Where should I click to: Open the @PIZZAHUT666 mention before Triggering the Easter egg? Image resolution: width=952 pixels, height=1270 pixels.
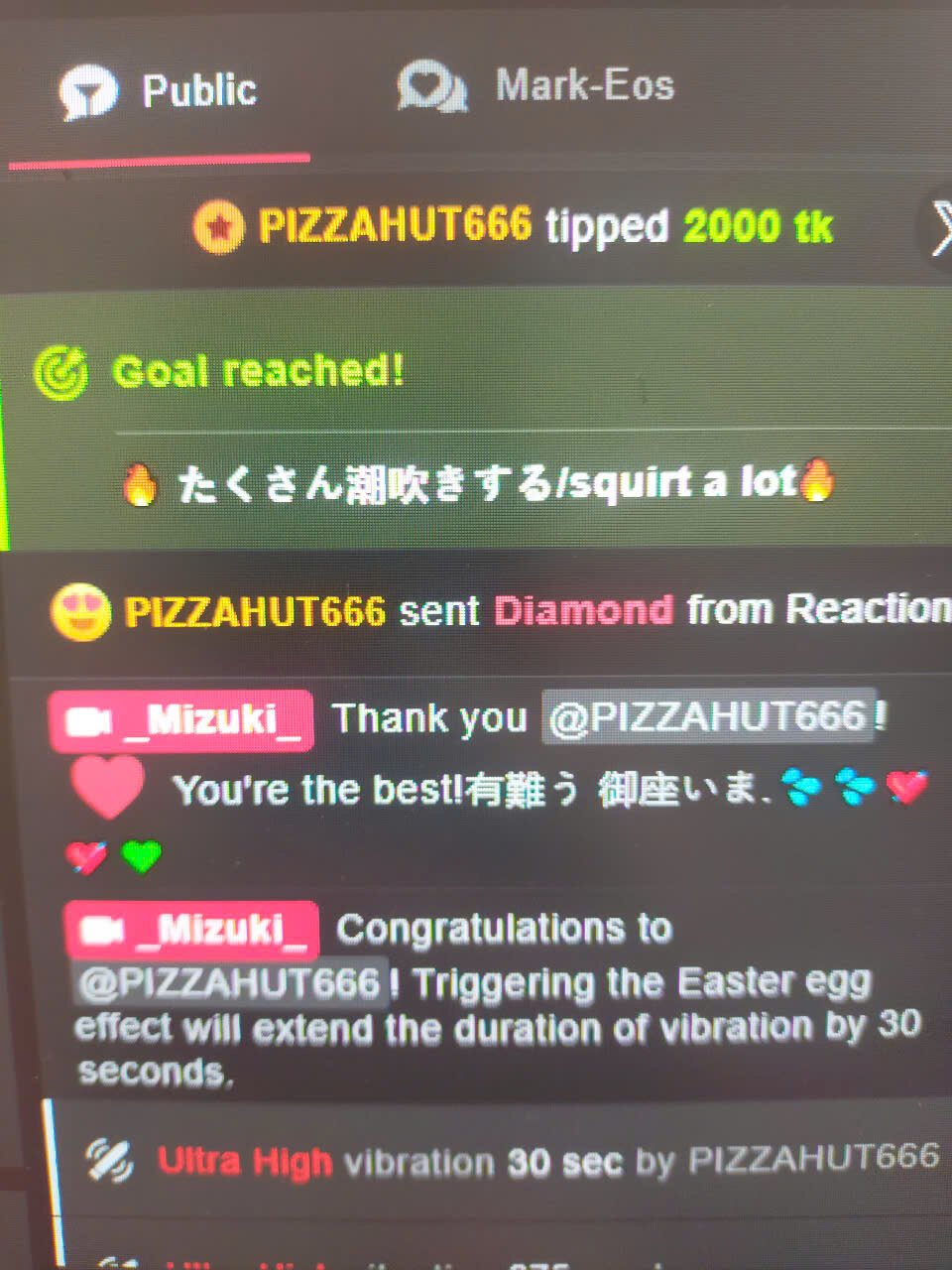(x=229, y=983)
